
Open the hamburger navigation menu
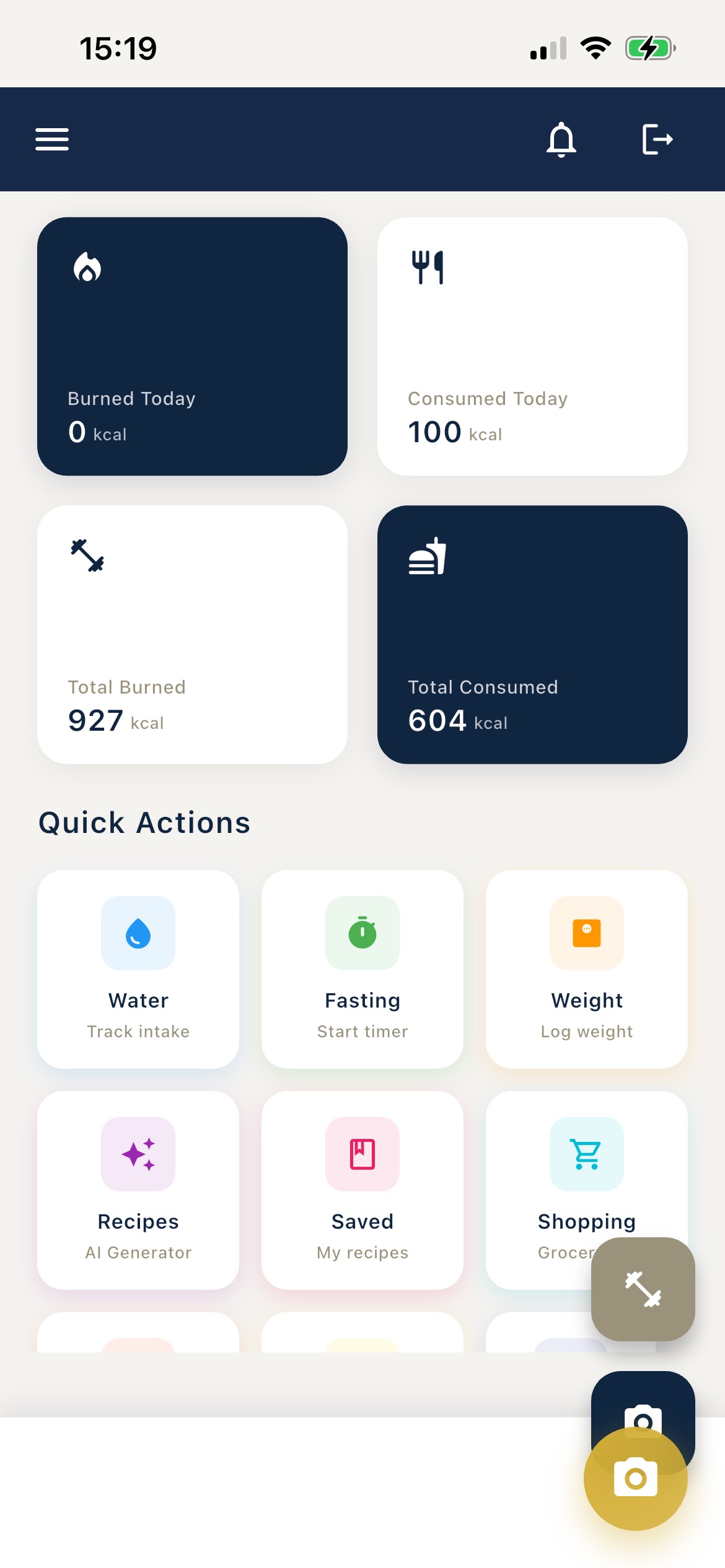coord(52,139)
